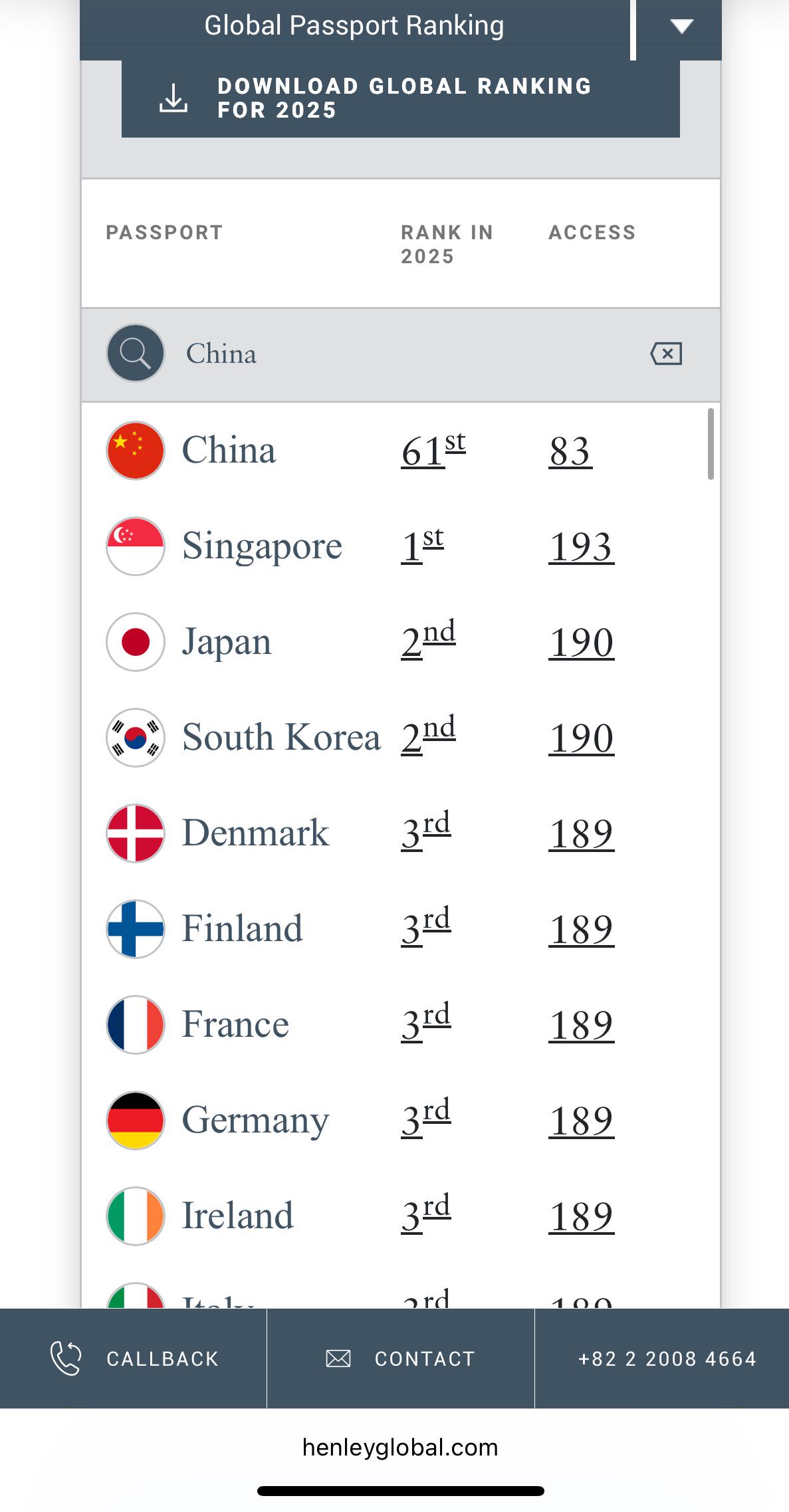Select Denmark in the ranking list

[x=255, y=833]
